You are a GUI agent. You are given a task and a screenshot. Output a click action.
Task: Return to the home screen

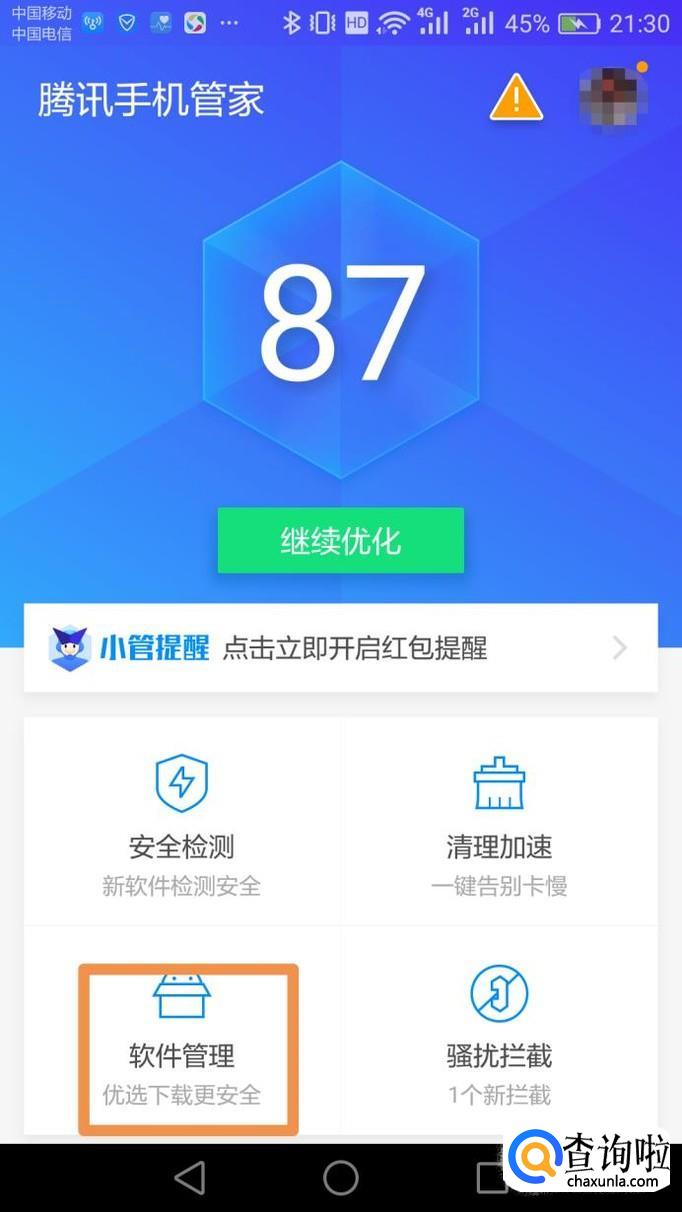(340, 1178)
